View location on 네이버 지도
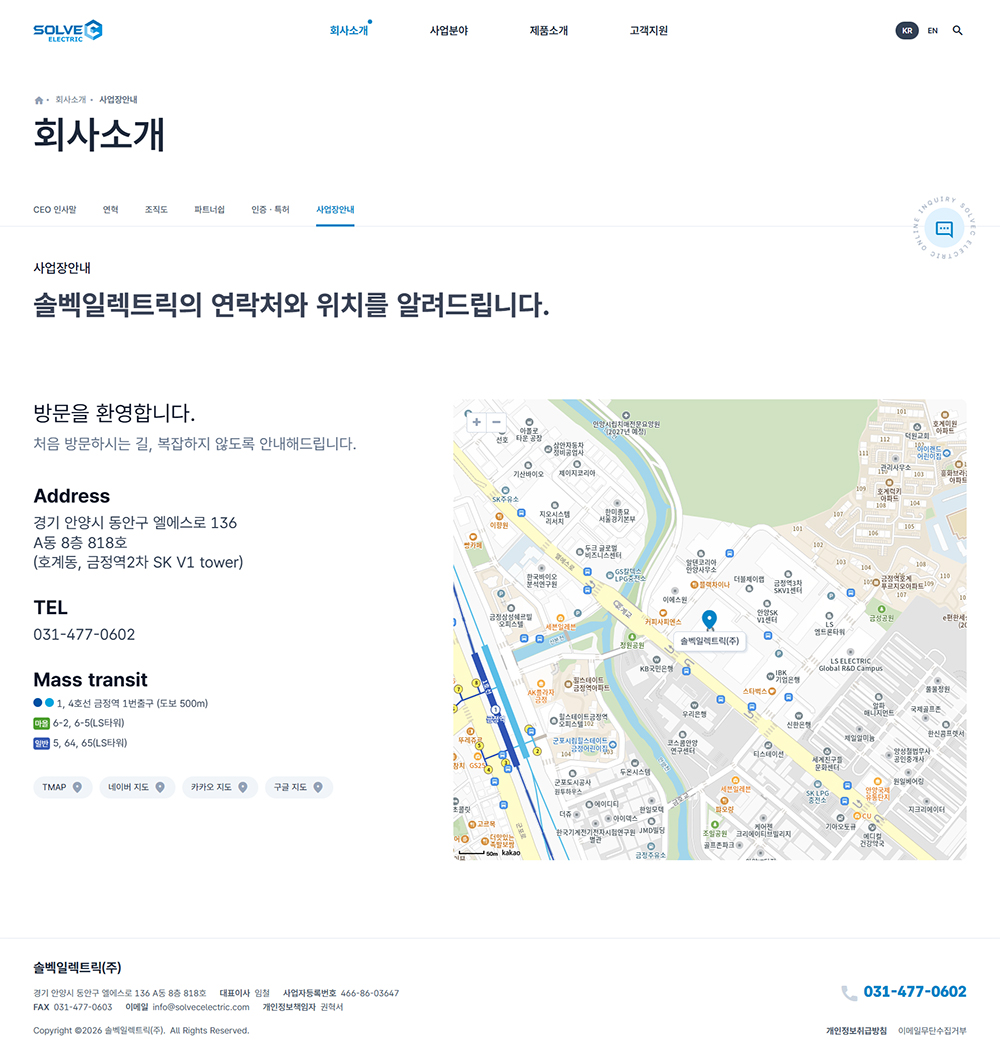The image size is (1000, 1059). pyautogui.click(x=137, y=788)
